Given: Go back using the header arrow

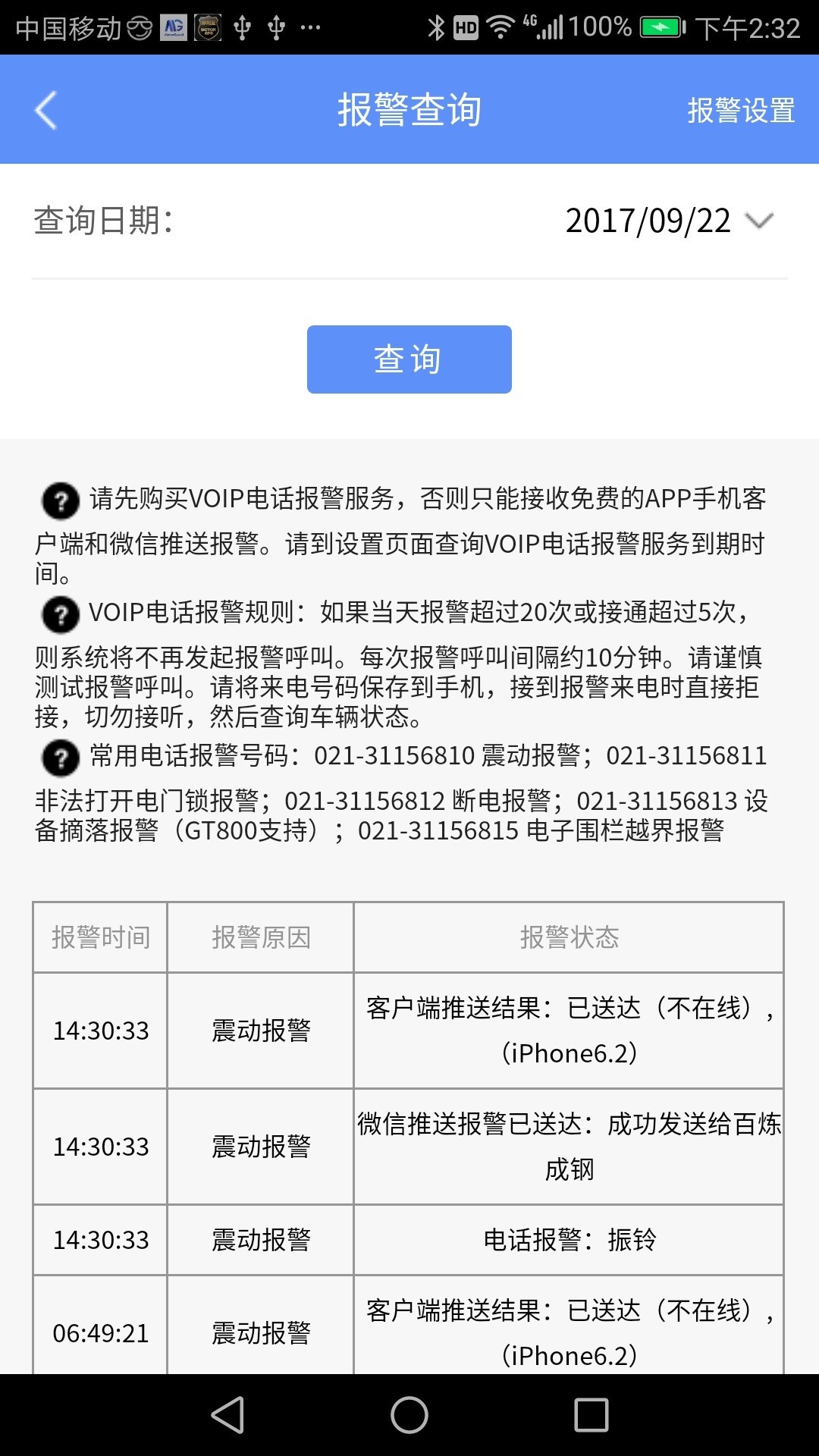Looking at the screenshot, I should 46,111.
